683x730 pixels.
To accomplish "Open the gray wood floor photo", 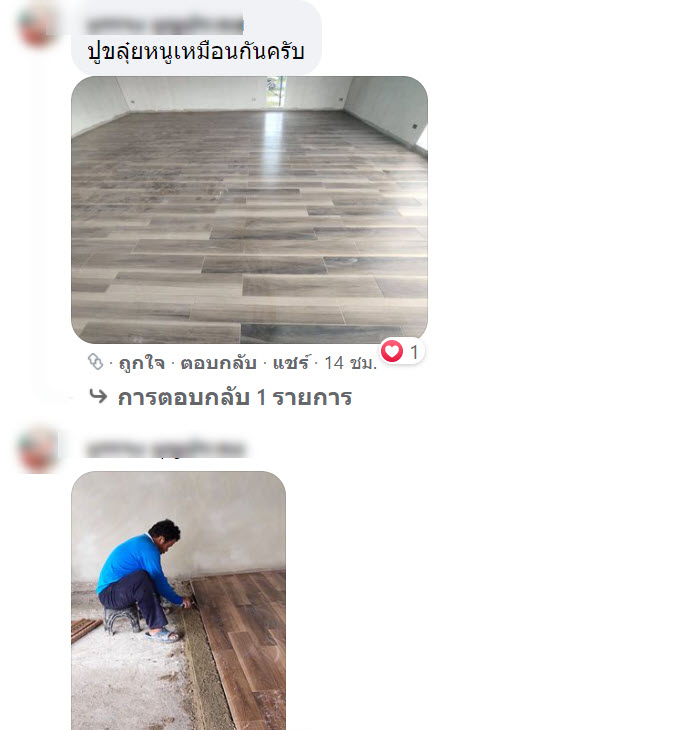I will coord(249,210).
